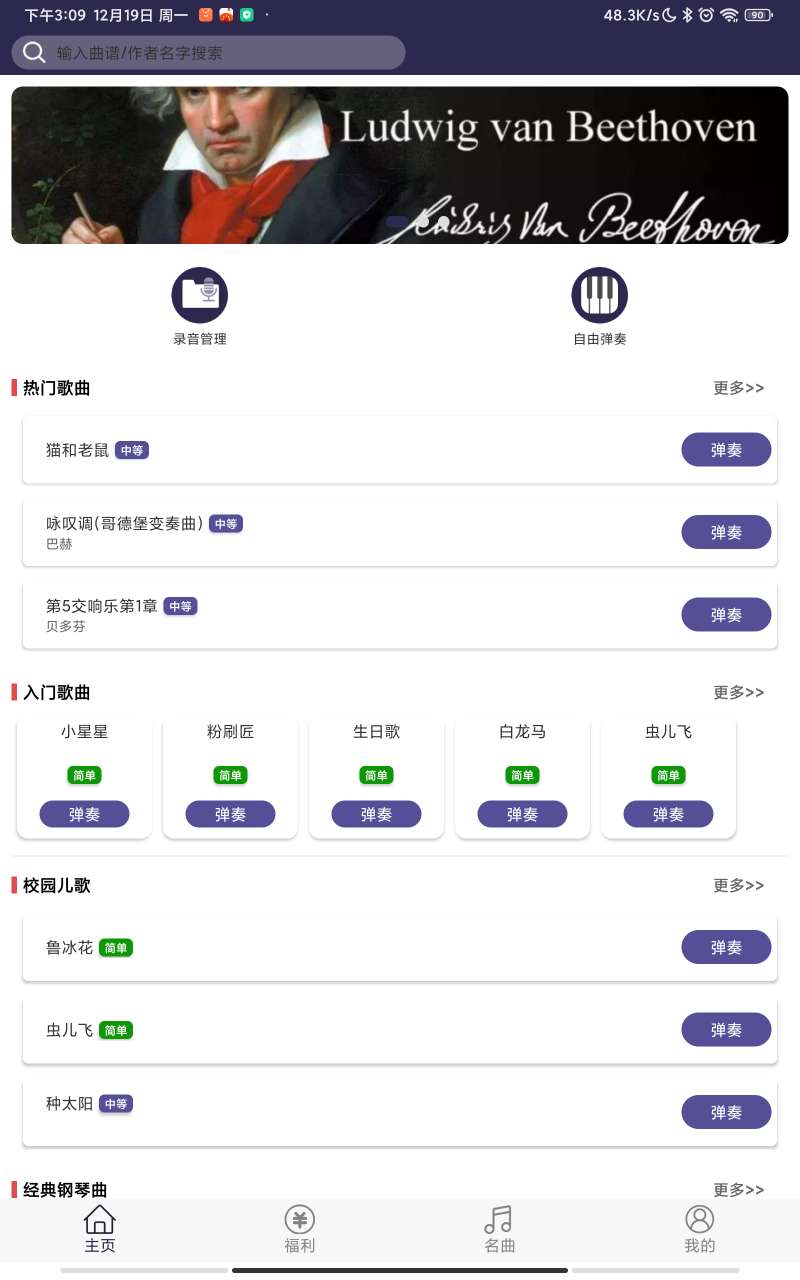This screenshot has width=800, height=1280.
Task: Switch to the 福利 tab
Action: click(x=300, y=1229)
